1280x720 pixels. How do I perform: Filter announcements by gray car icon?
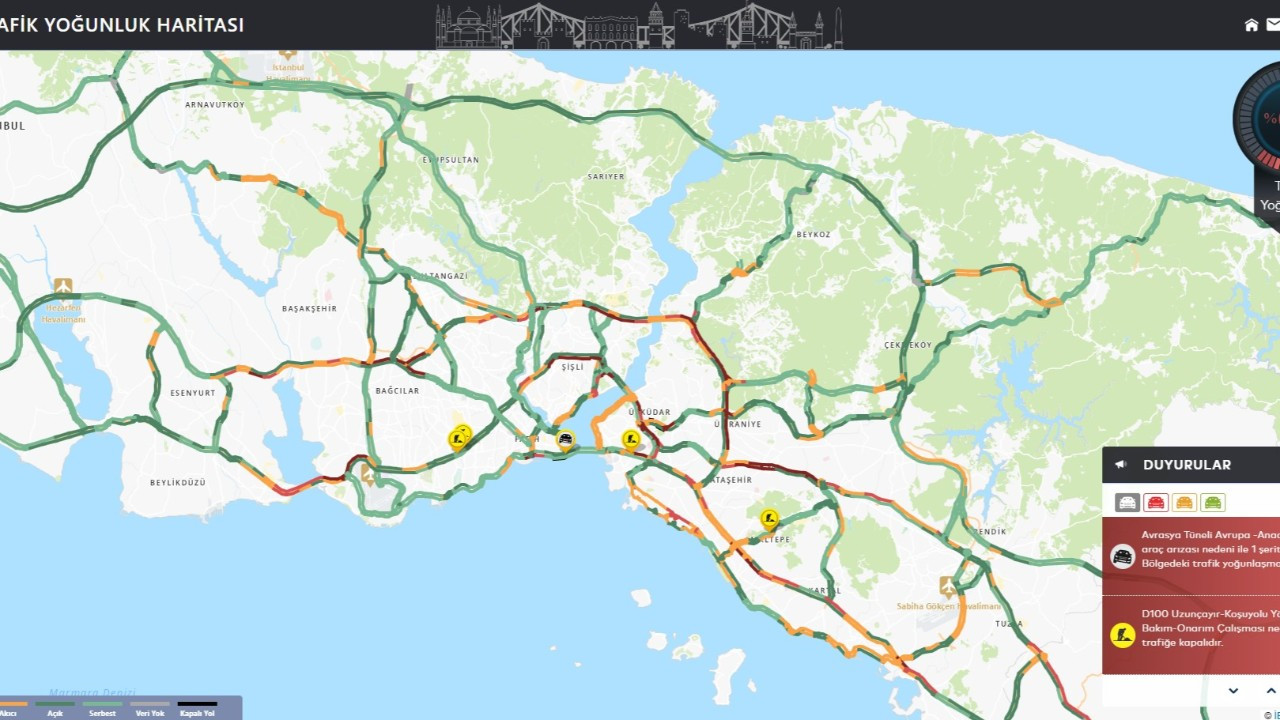pyautogui.click(x=1127, y=502)
